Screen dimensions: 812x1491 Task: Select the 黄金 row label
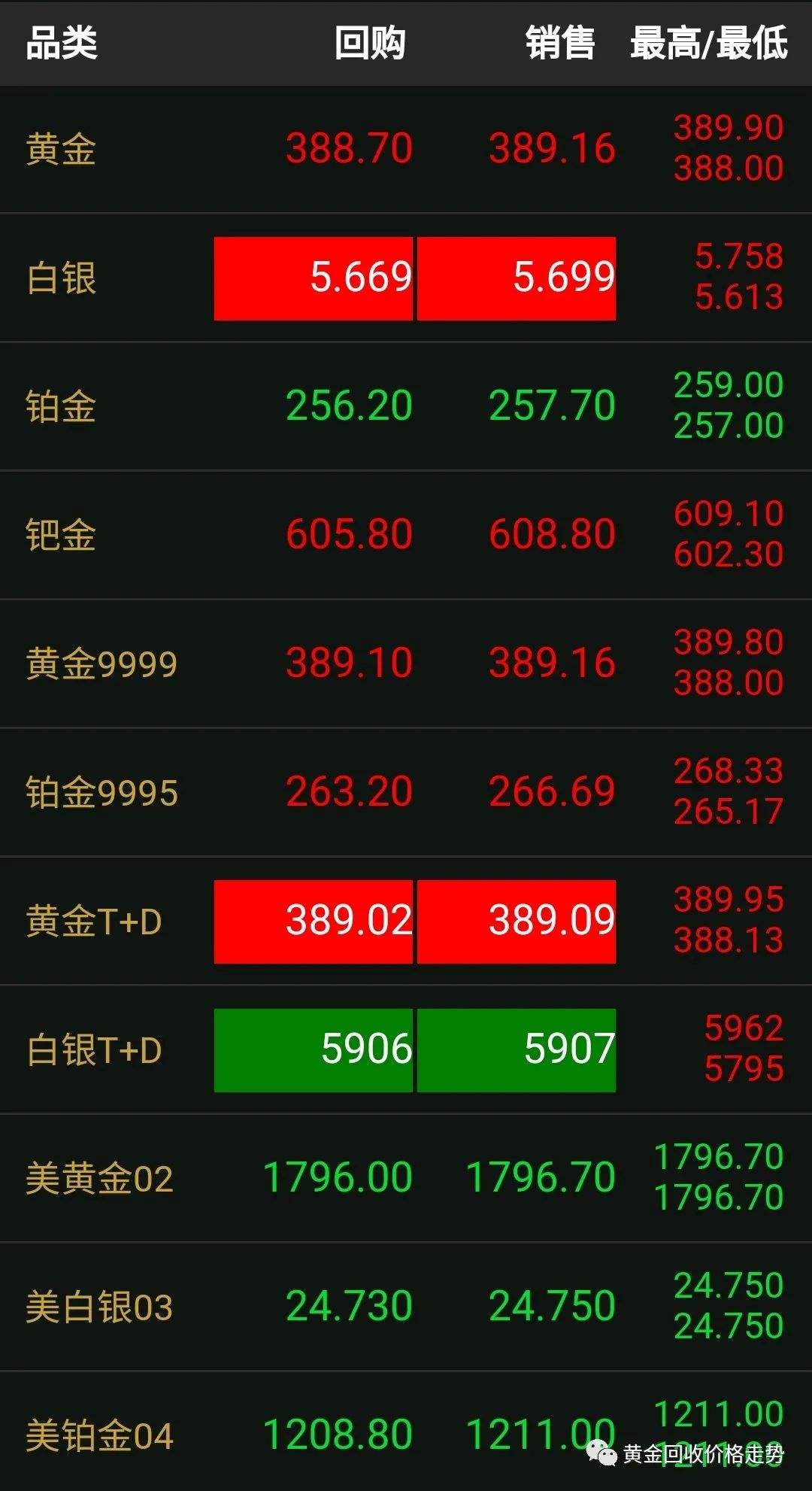(60, 148)
